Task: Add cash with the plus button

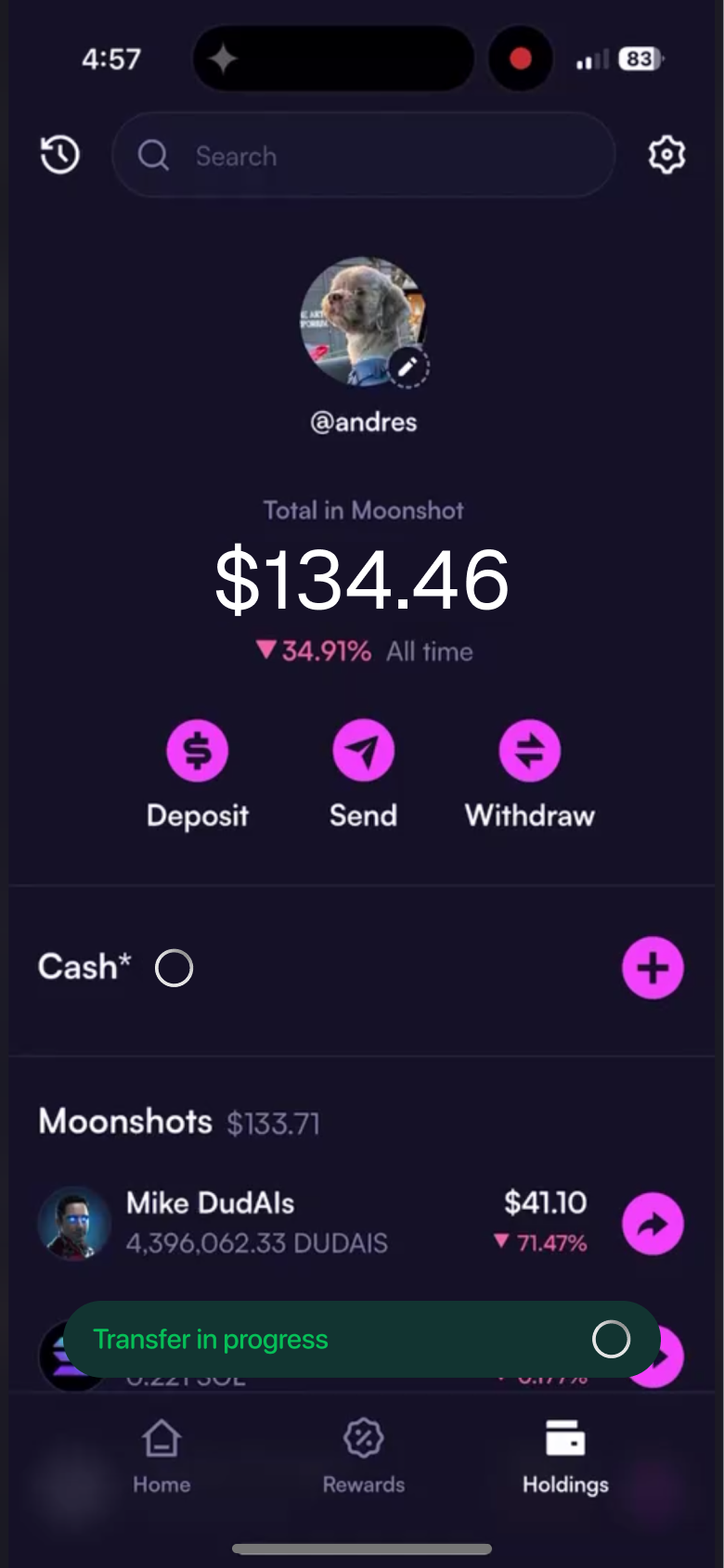Action: pyautogui.click(x=653, y=968)
